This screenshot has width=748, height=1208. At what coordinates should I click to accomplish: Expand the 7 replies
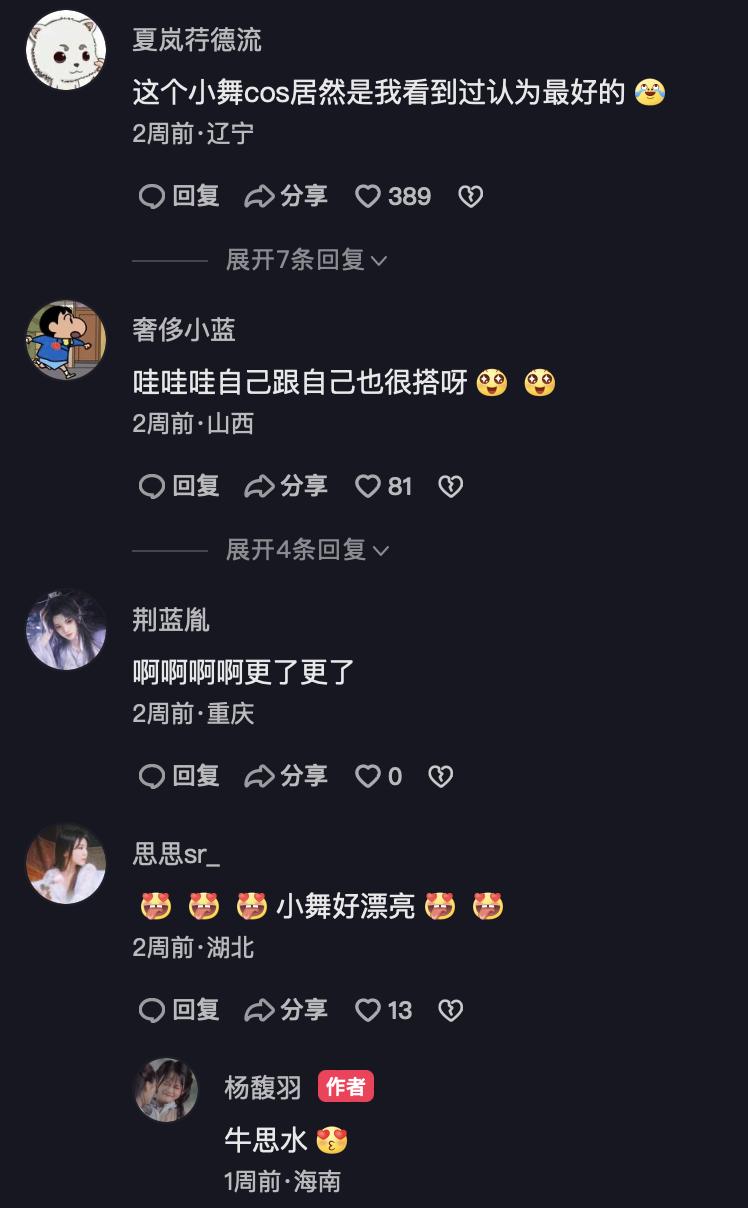click(x=306, y=260)
